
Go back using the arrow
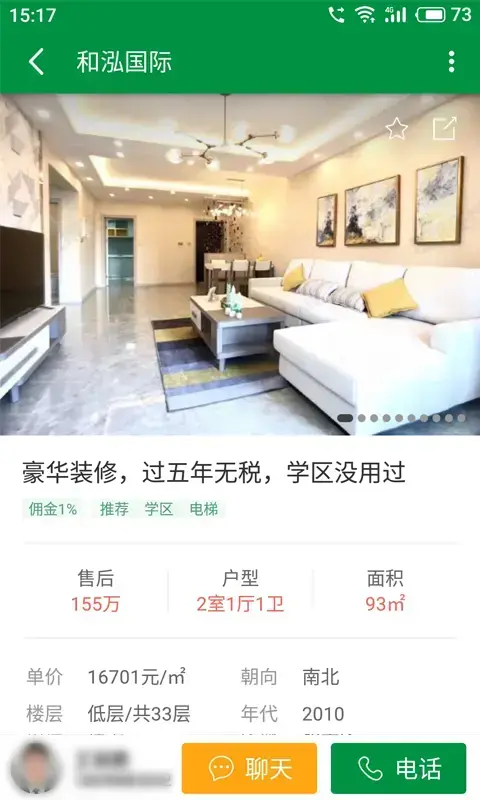(x=36, y=62)
